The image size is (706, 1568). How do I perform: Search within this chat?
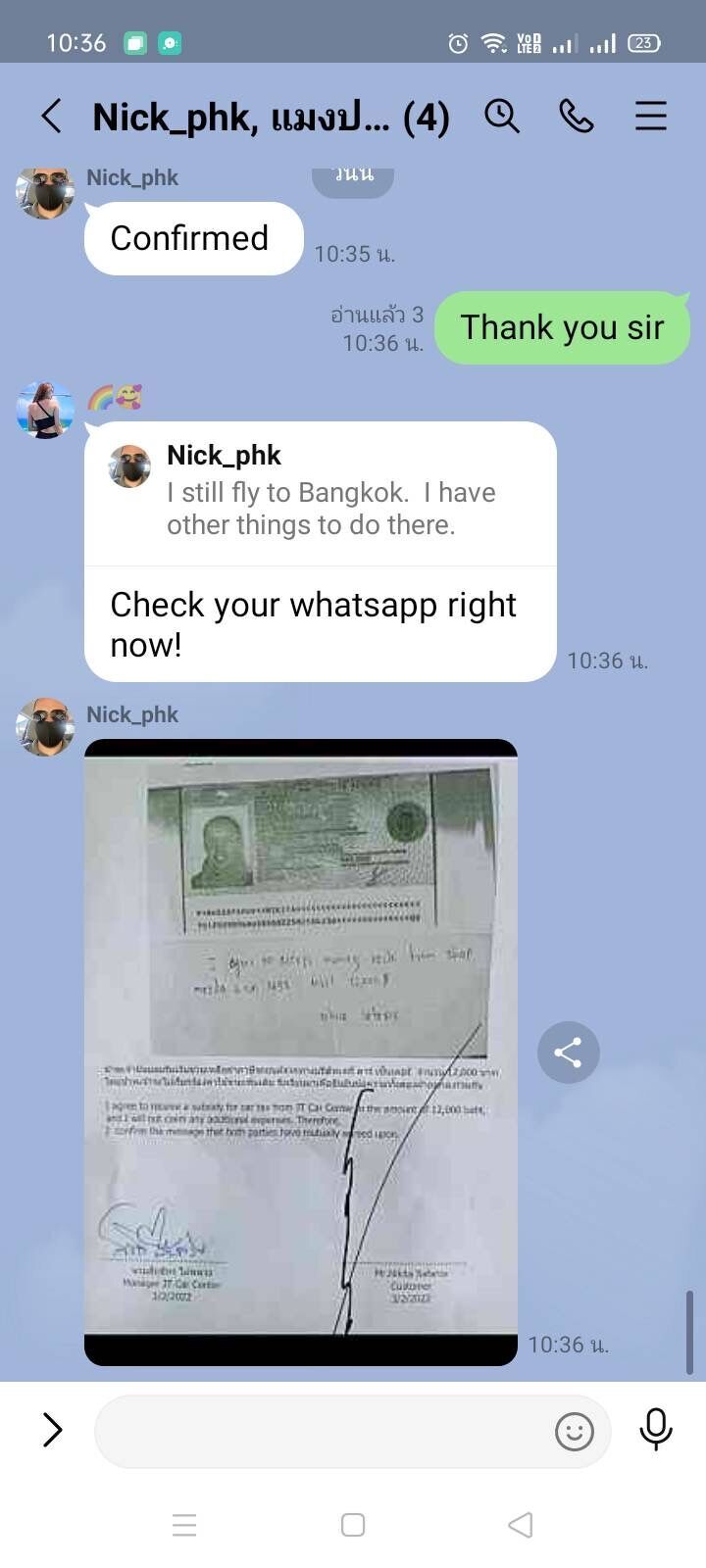[502, 117]
